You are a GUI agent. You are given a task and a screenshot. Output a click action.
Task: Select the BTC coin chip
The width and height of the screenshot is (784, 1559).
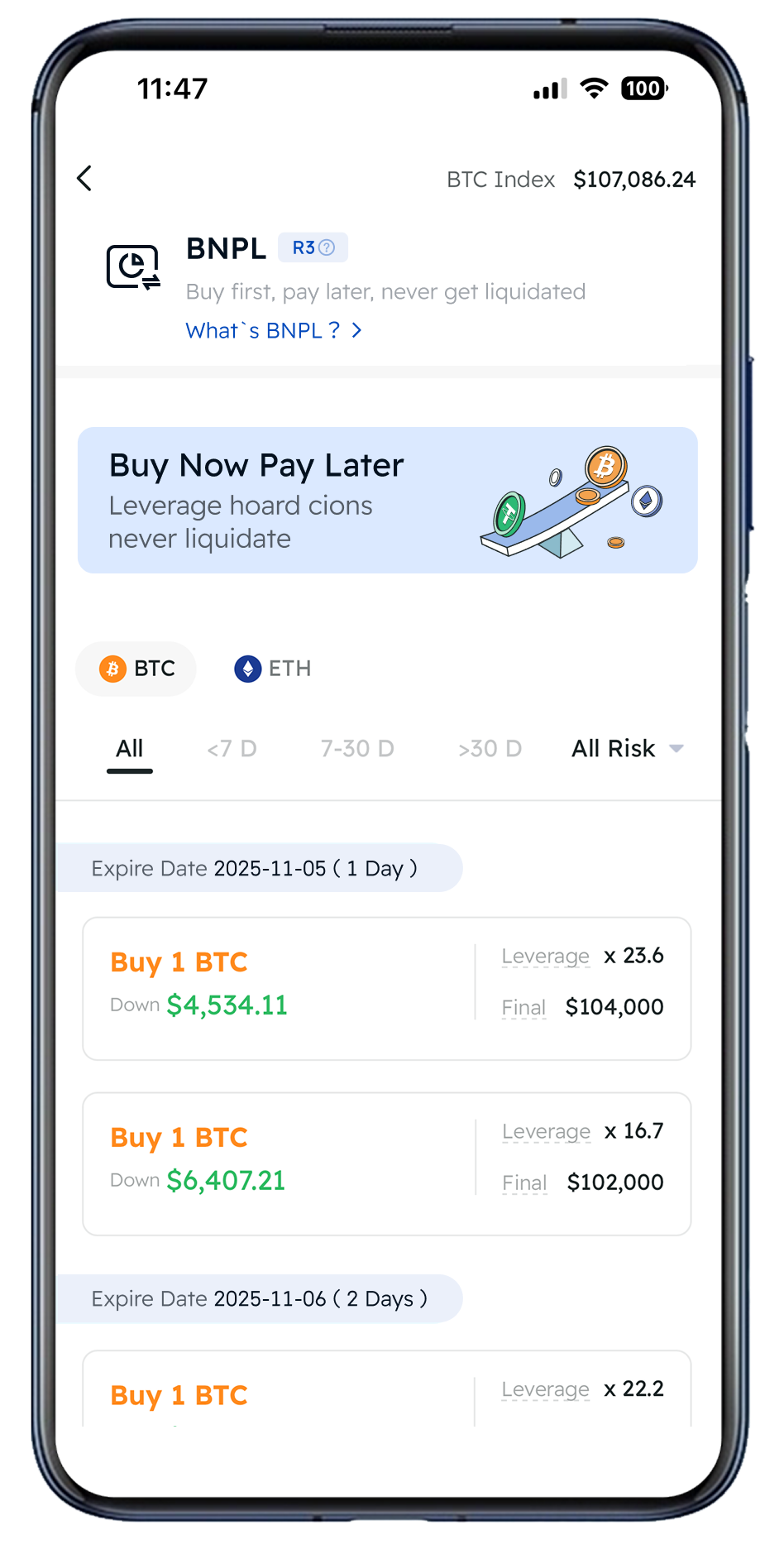pos(136,669)
